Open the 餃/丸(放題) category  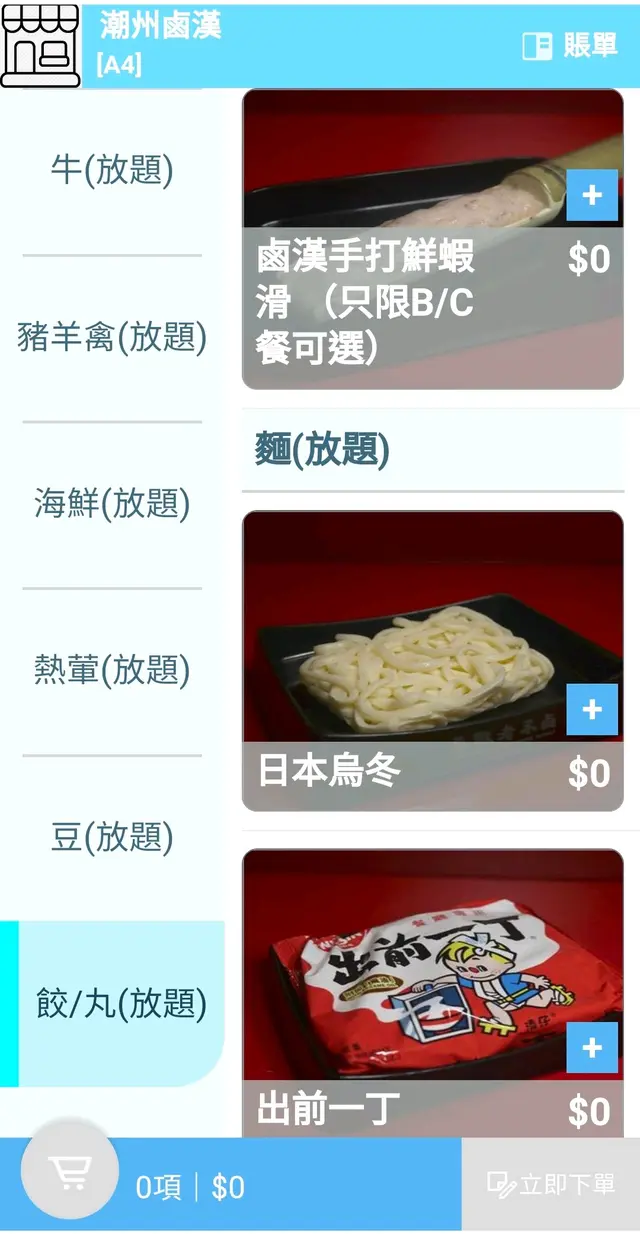click(x=120, y=1003)
